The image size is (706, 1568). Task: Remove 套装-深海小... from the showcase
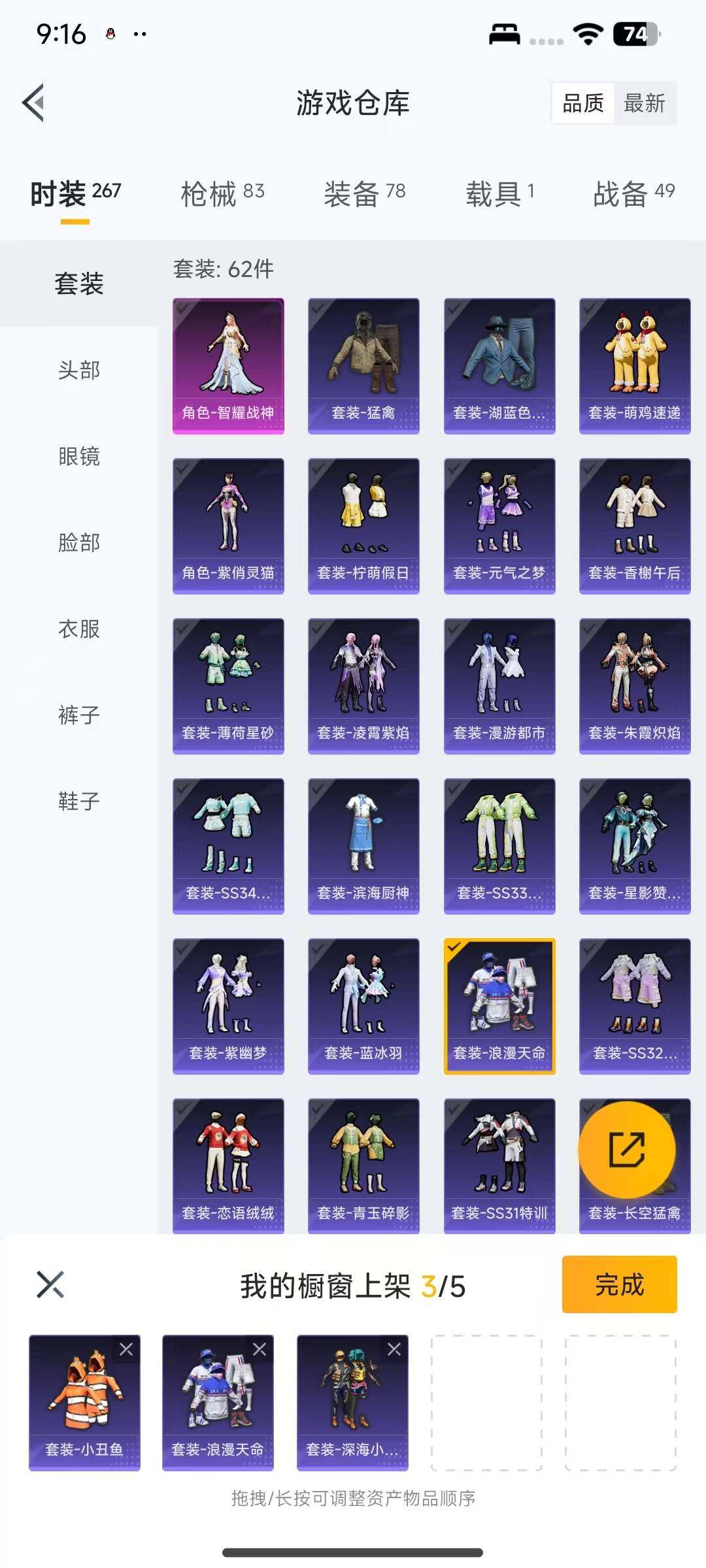pyautogui.click(x=394, y=1349)
